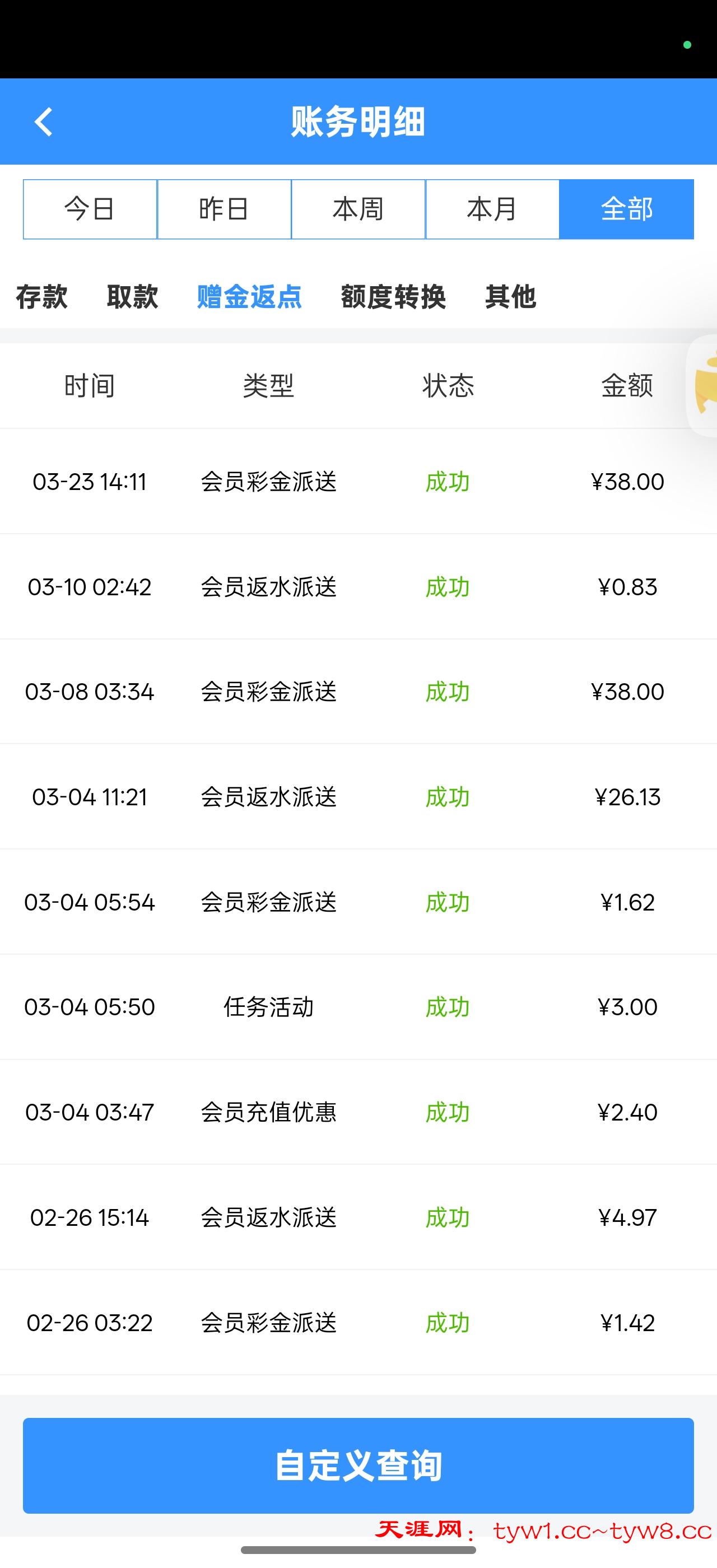Filter records by 本周

358,209
